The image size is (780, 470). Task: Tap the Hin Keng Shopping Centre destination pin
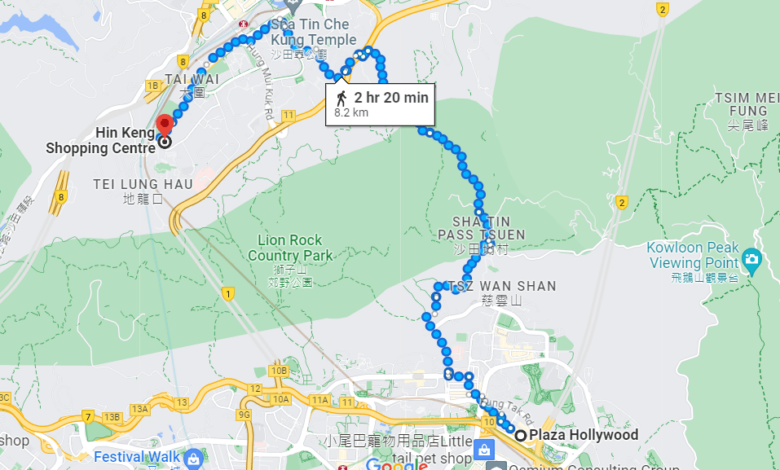click(x=164, y=127)
